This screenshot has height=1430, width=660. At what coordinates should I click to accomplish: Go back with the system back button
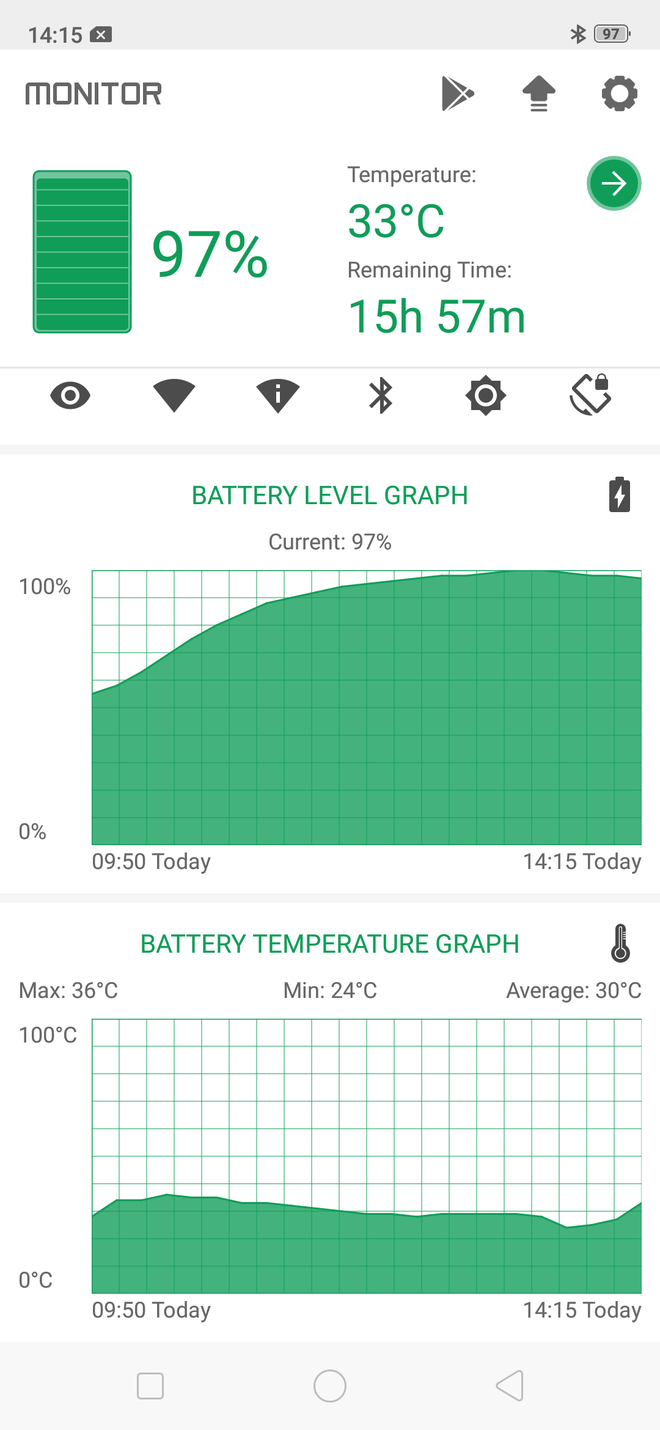click(x=510, y=1385)
